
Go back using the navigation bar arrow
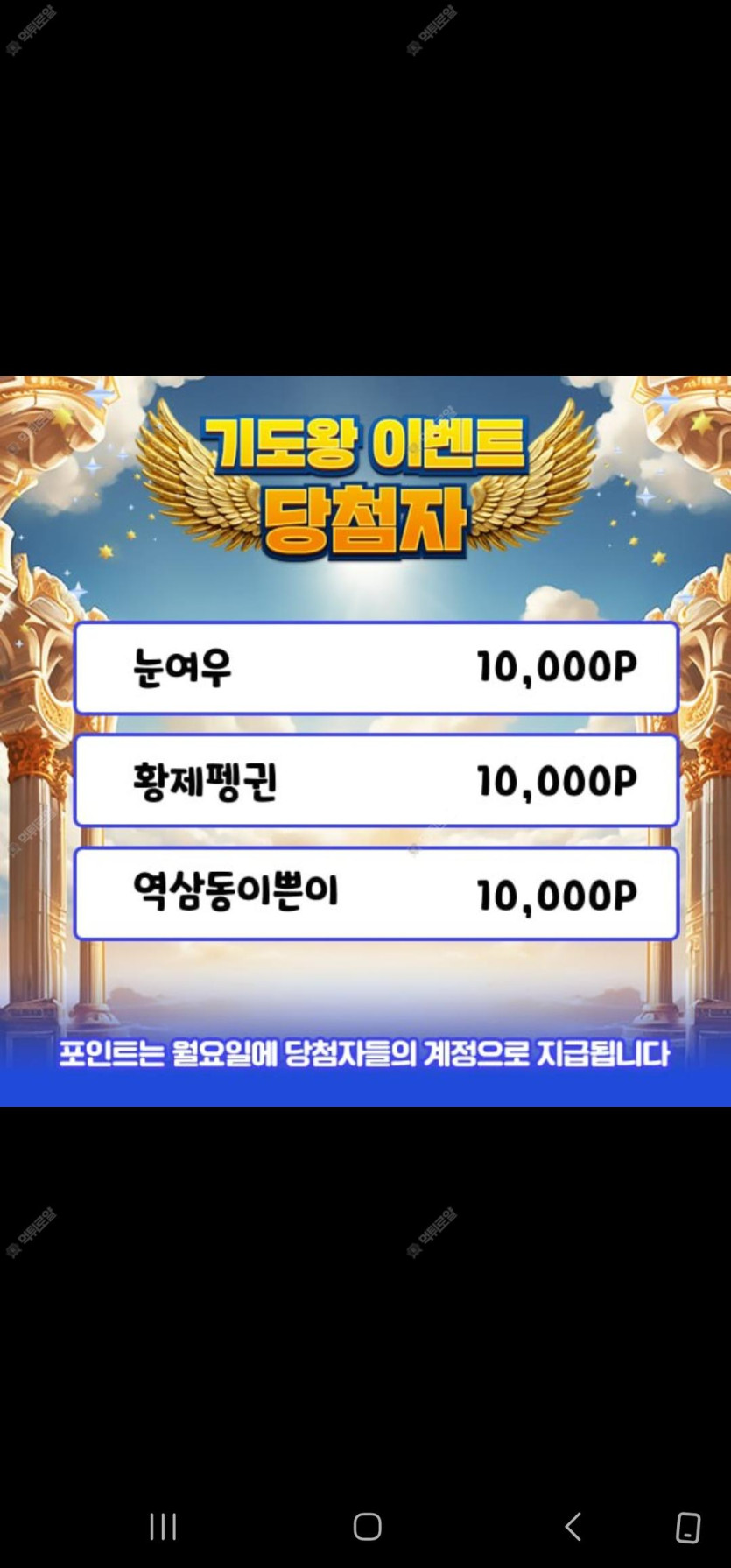pyautogui.click(x=573, y=1526)
